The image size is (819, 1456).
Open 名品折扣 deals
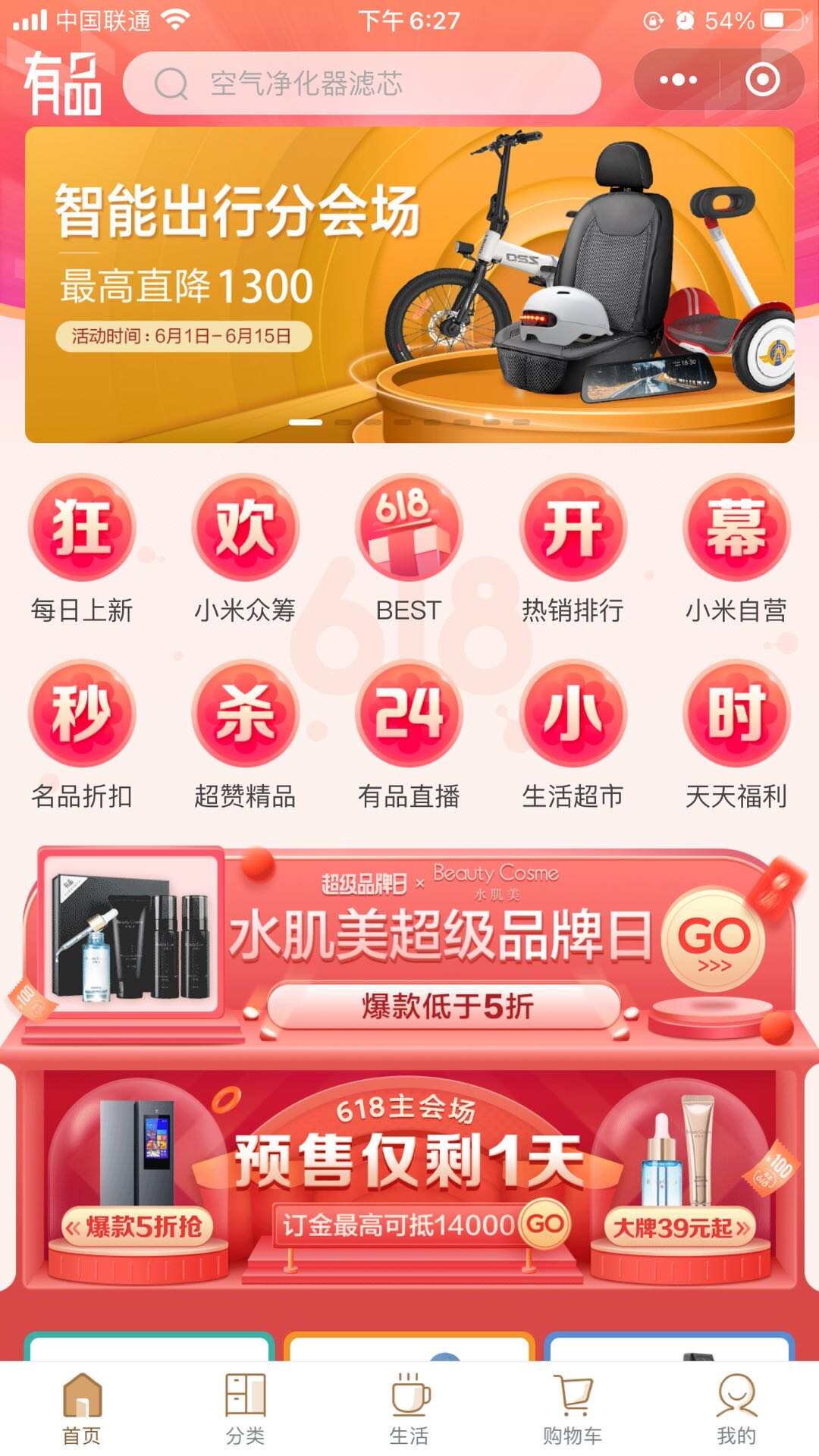[82, 733]
